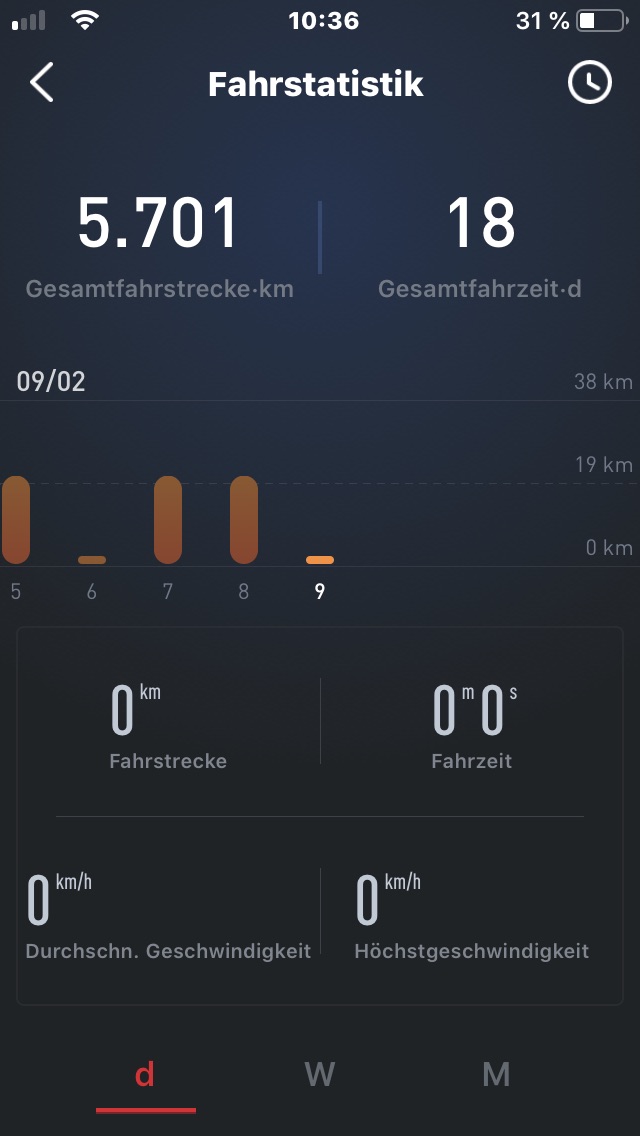Select the daily 'd' tab
Screen dimensions: 640x1136
click(x=145, y=1076)
